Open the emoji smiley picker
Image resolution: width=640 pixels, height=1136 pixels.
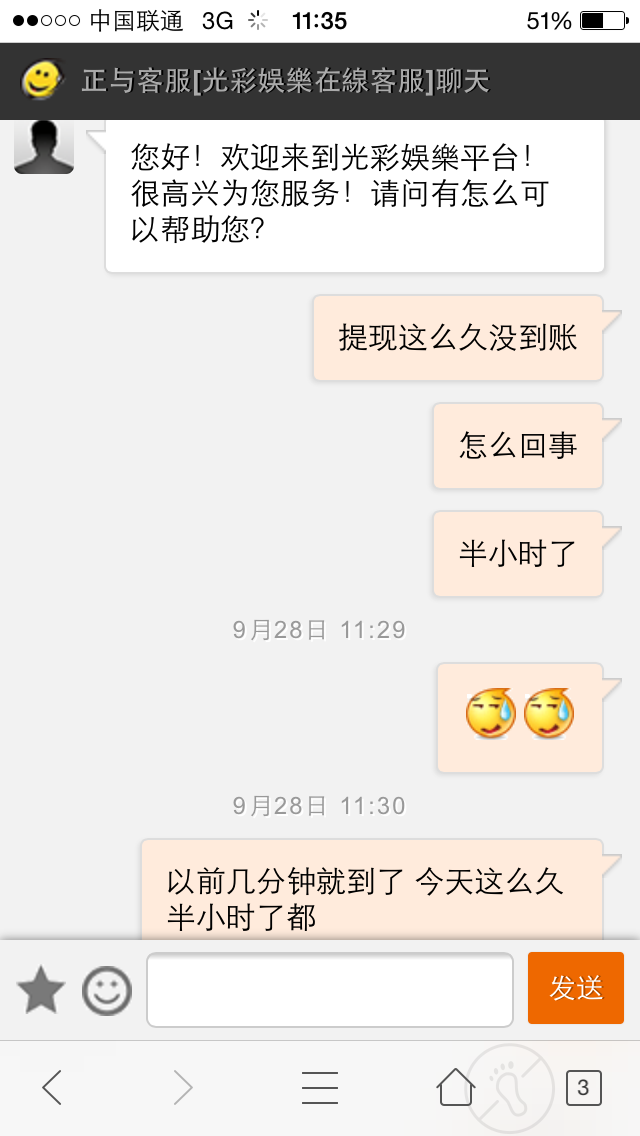coord(107,990)
